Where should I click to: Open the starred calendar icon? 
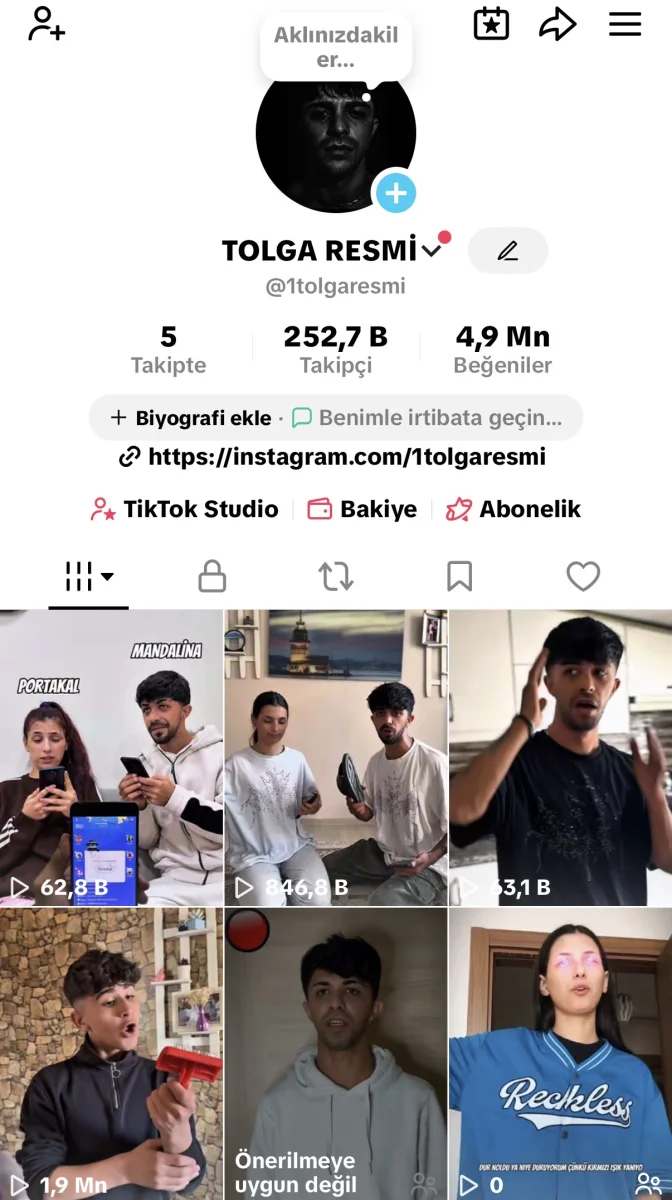point(491,24)
